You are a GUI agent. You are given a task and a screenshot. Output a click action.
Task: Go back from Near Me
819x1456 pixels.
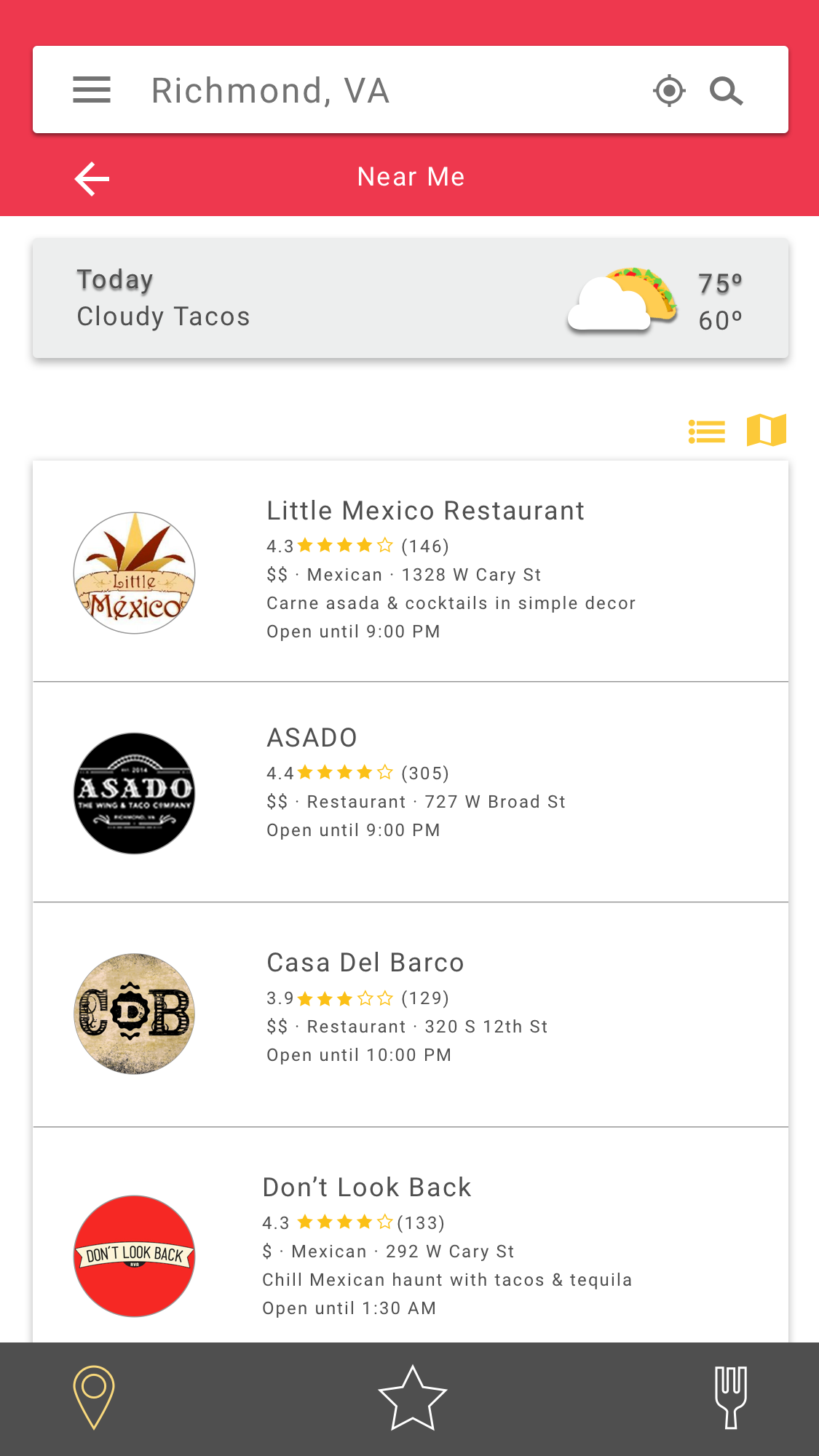(92, 178)
